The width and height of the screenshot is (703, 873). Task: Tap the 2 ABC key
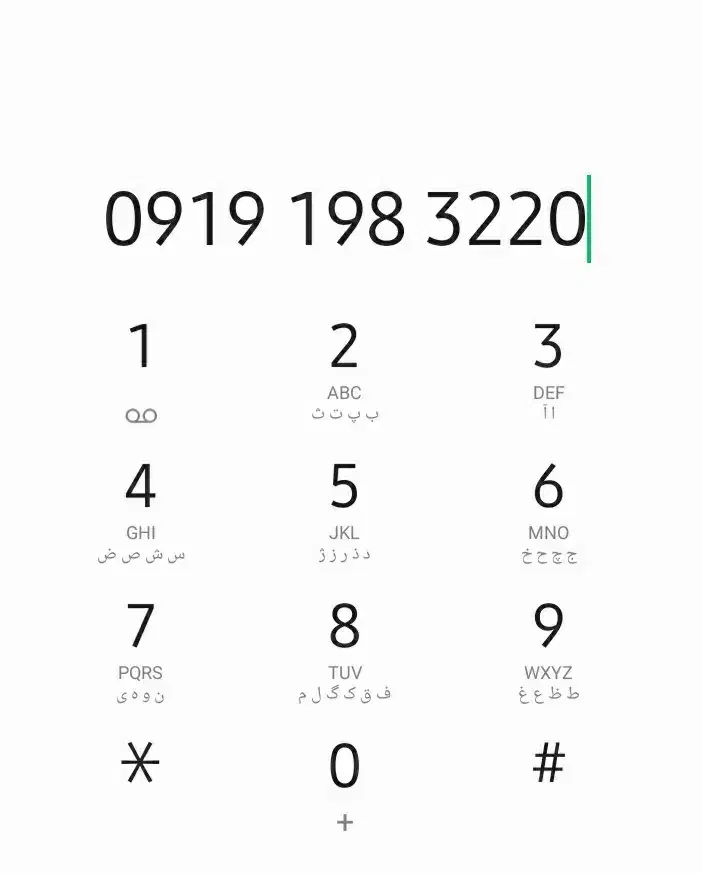click(344, 370)
